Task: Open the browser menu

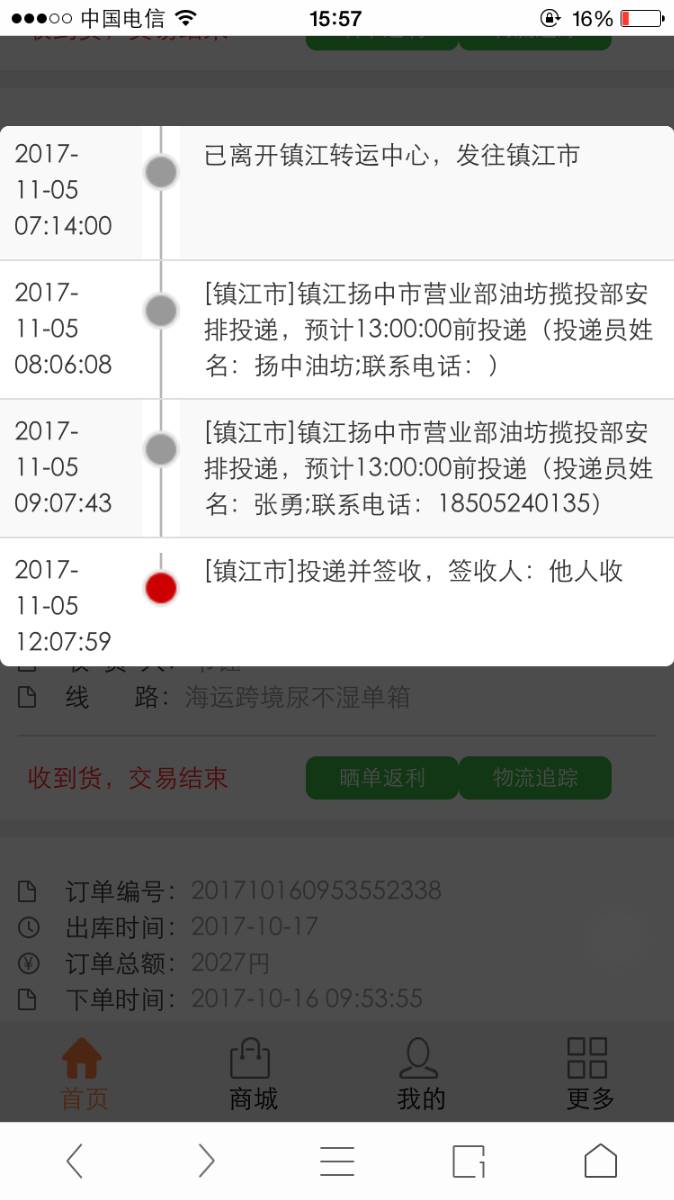Action: 337,1161
